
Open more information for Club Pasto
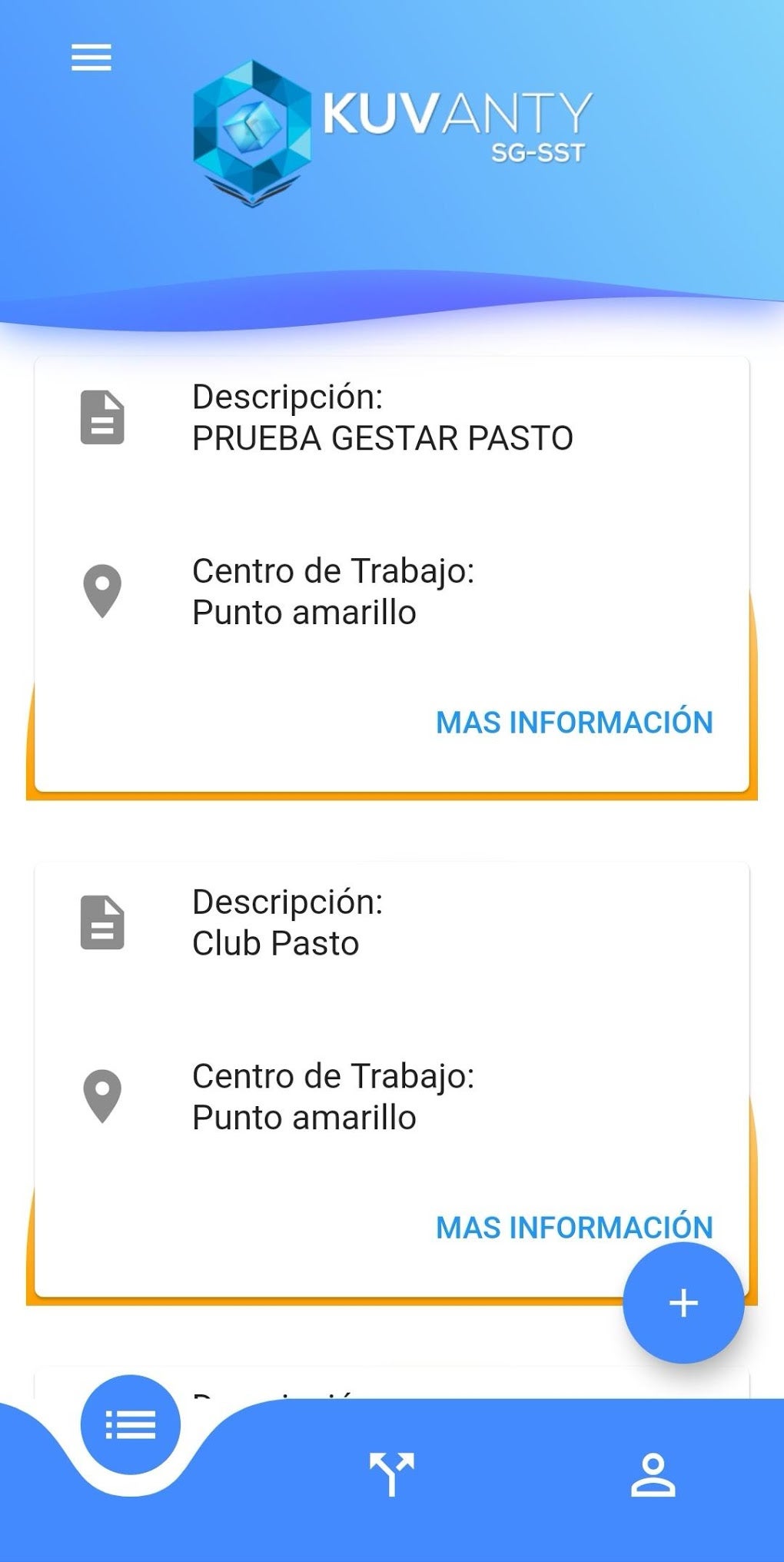(x=574, y=1227)
